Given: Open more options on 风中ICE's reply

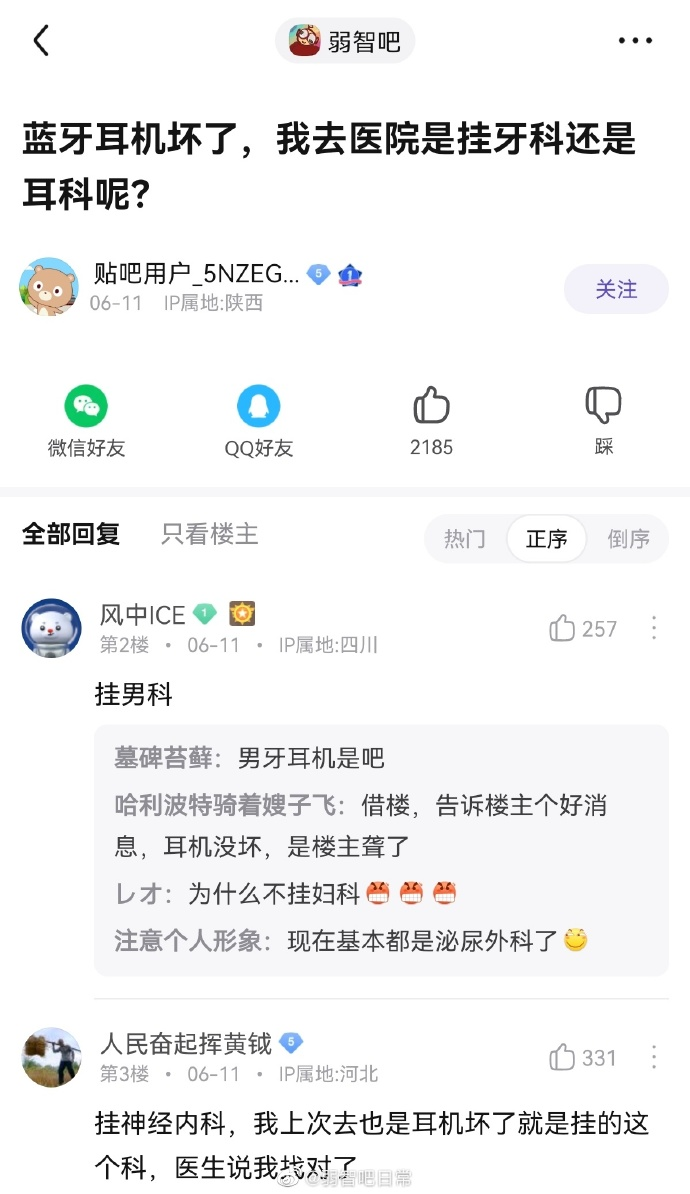Looking at the screenshot, I should pyautogui.click(x=654, y=628).
